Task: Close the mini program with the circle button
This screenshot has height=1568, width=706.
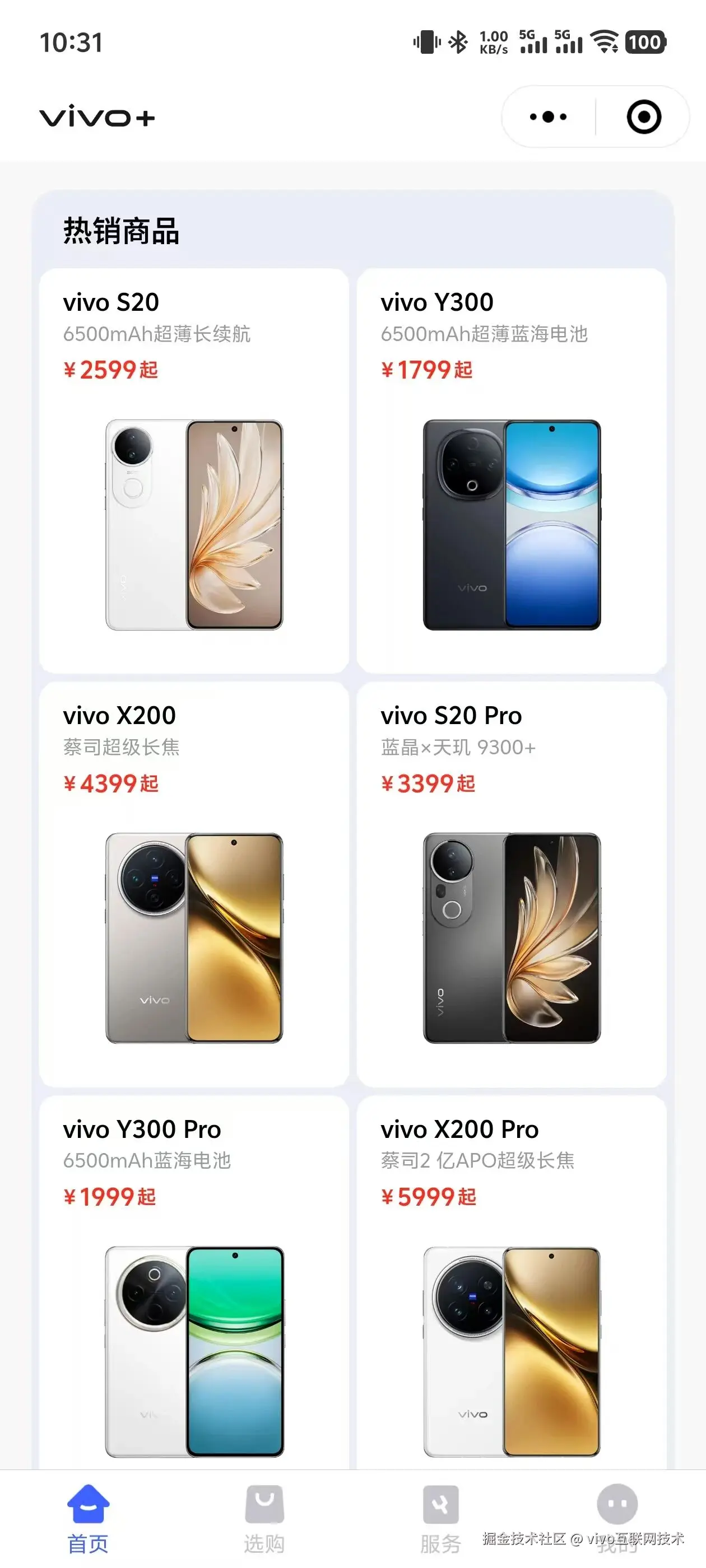Action: pos(643,117)
